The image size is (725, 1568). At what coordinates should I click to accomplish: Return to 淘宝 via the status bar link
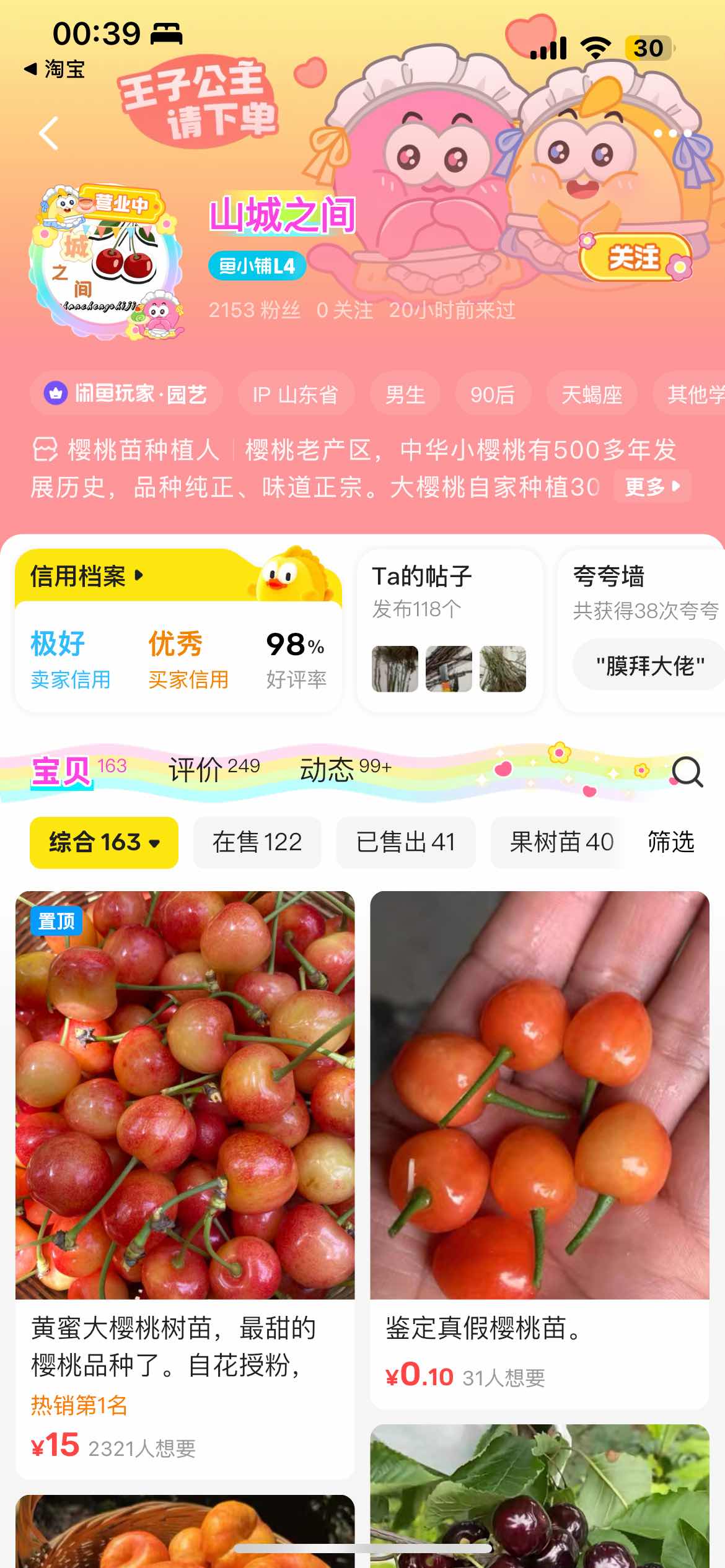click(x=55, y=69)
